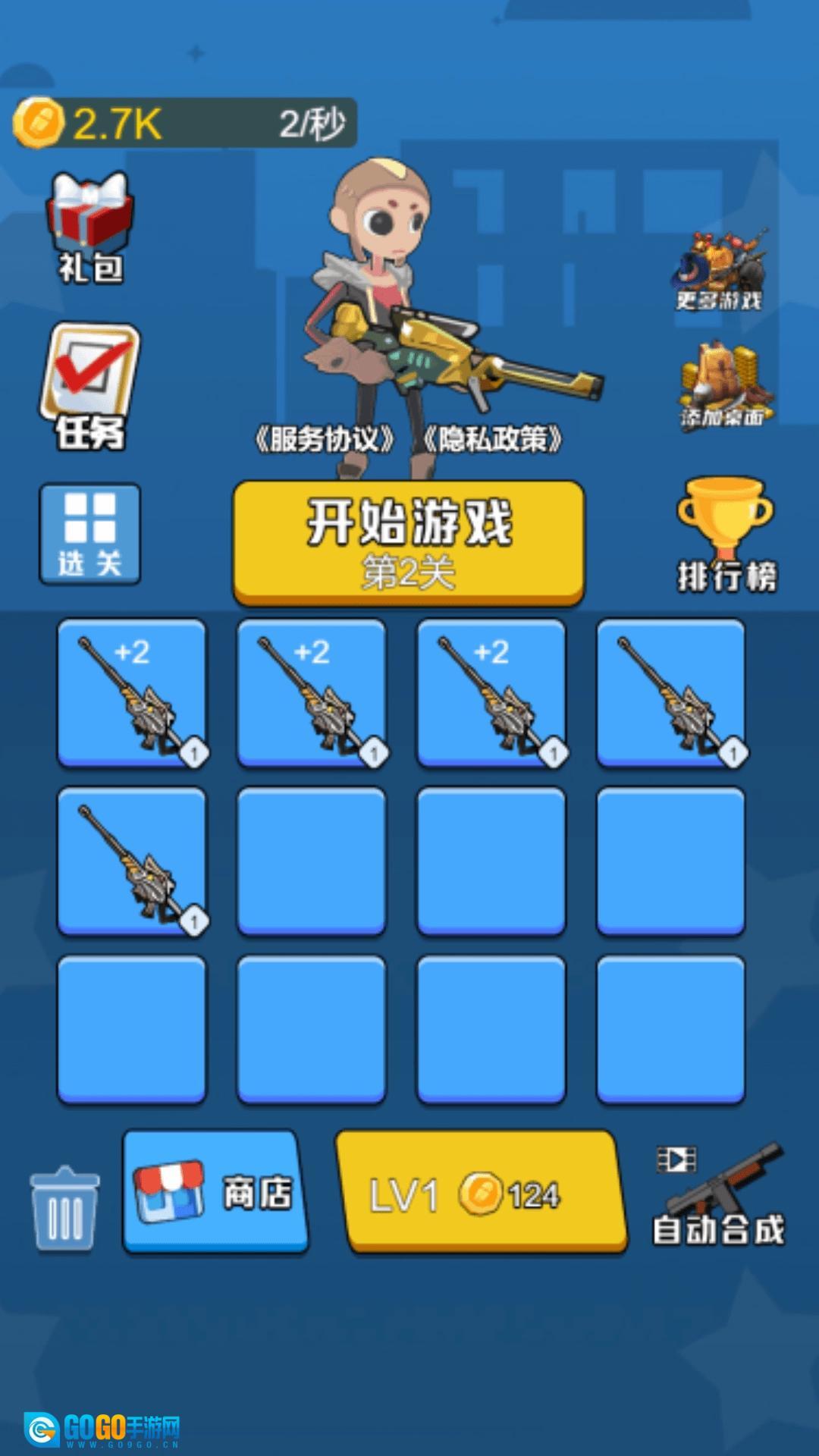Read the 服务协议 service agreement
819x1456 pixels.
click(325, 439)
